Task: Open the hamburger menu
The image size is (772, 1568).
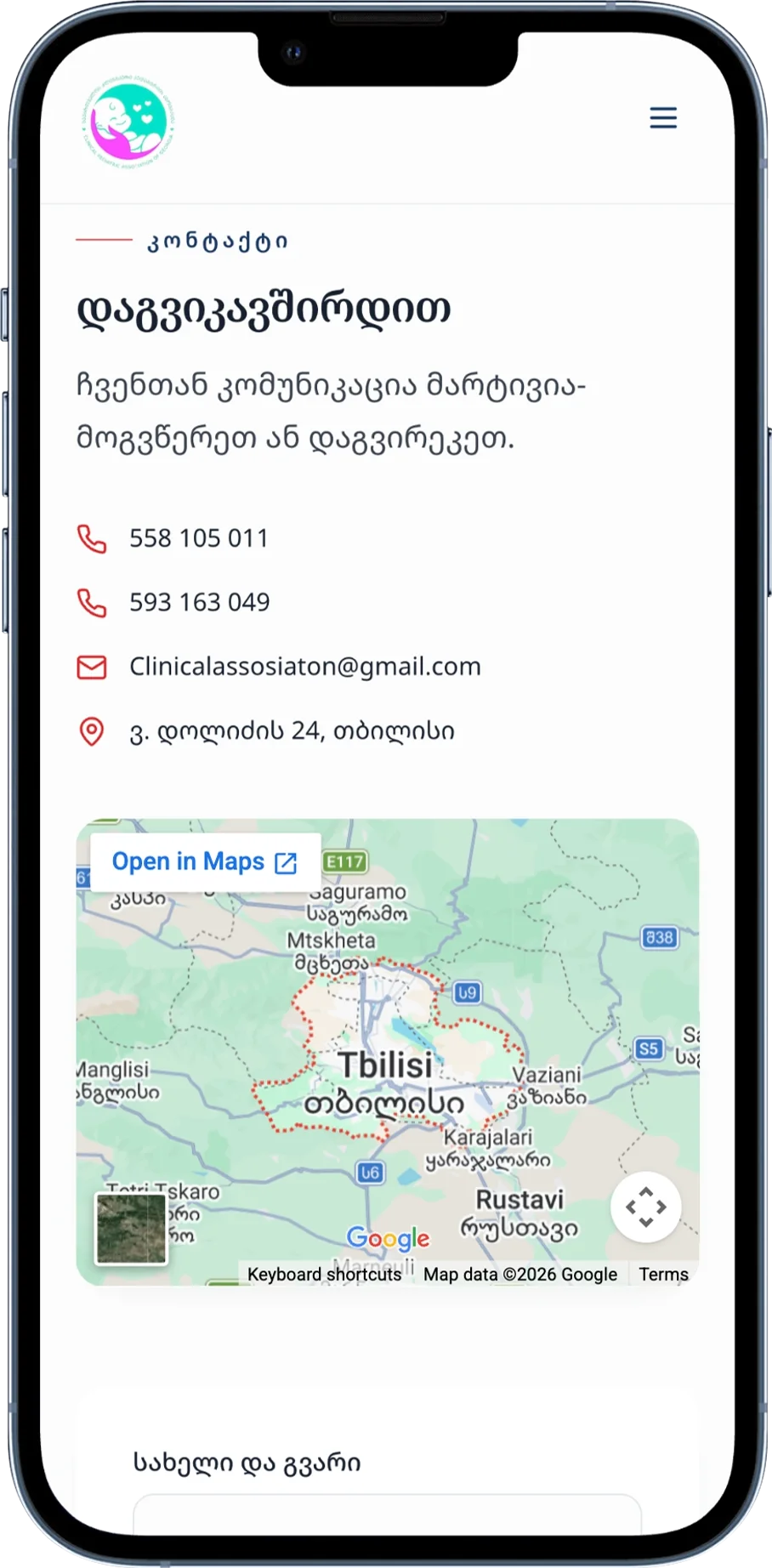Action: (663, 117)
